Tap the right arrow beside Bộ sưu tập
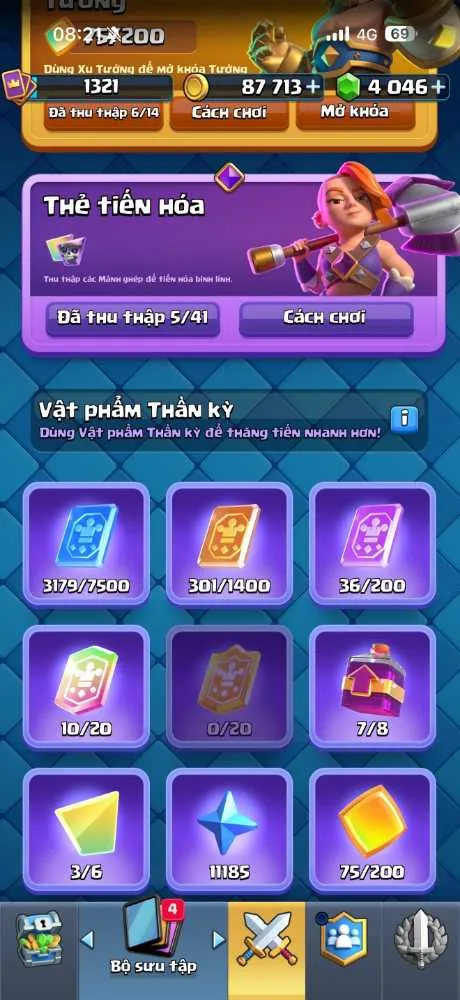 point(219,939)
